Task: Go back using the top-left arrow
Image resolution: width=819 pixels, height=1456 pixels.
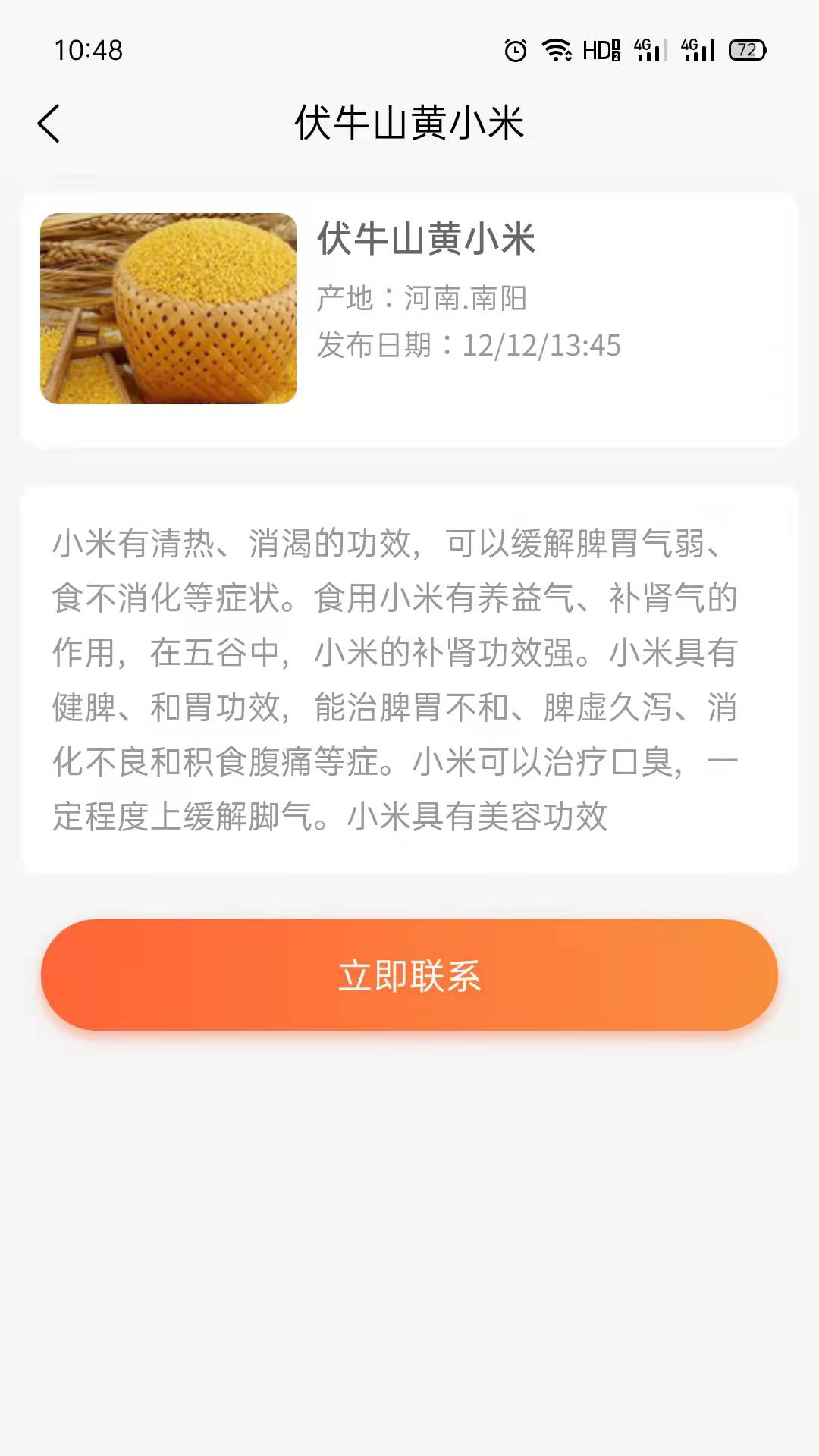Action: (x=49, y=124)
